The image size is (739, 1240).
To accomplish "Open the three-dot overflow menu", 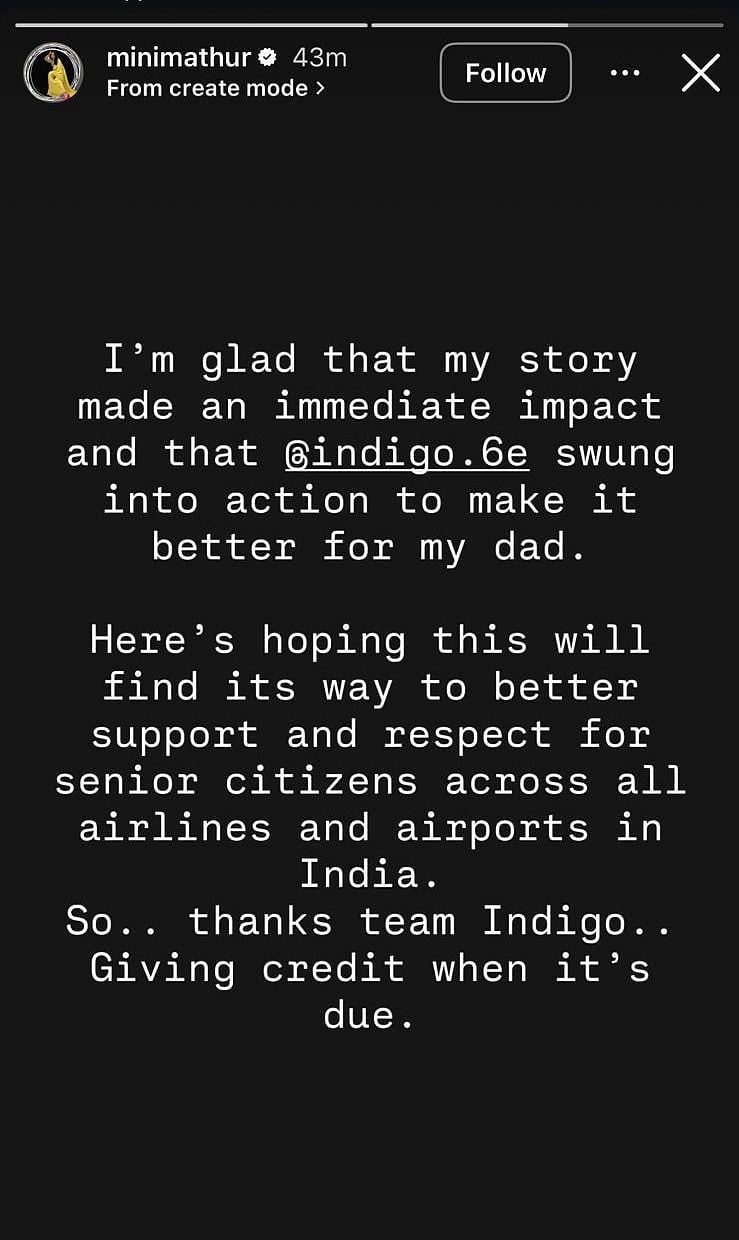I will [625, 73].
